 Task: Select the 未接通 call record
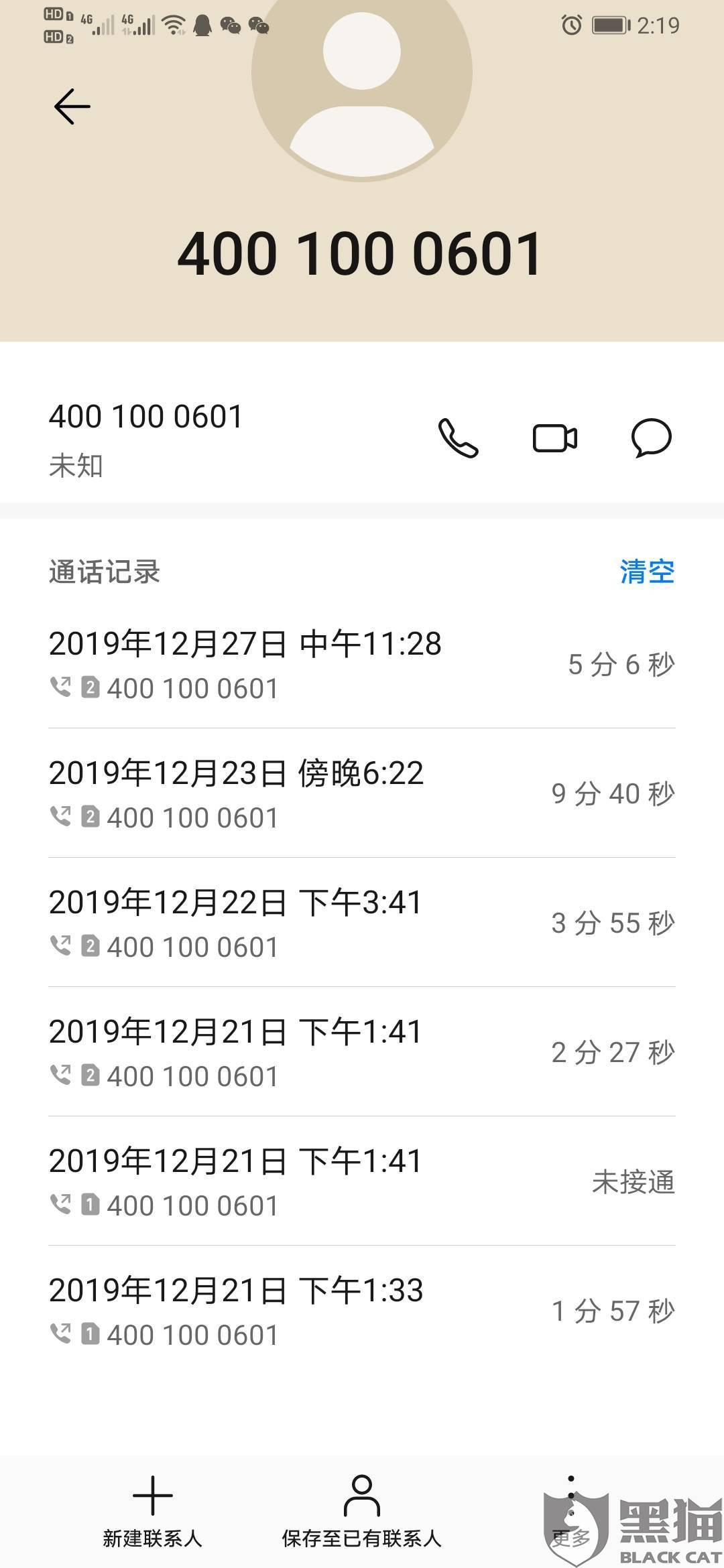click(x=362, y=1181)
